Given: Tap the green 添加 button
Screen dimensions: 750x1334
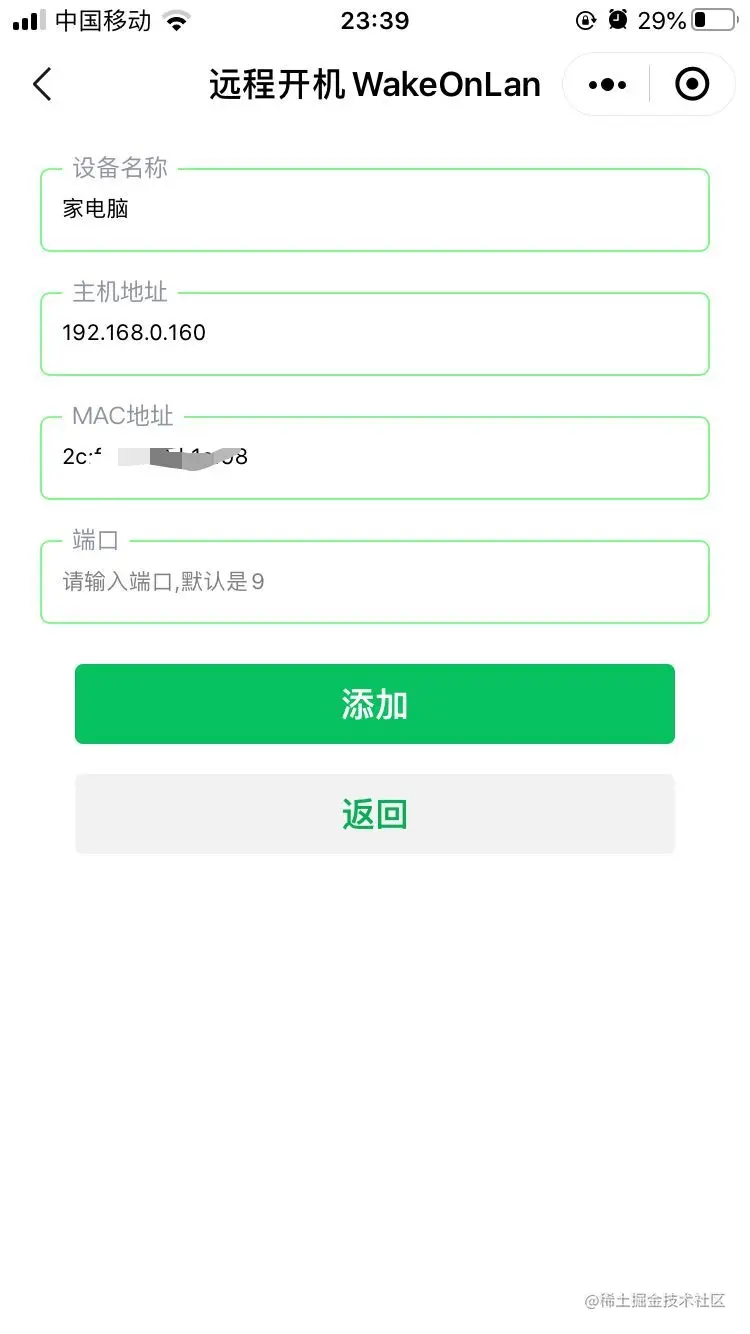Looking at the screenshot, I should pyautogui.click(x=375, y=704).
